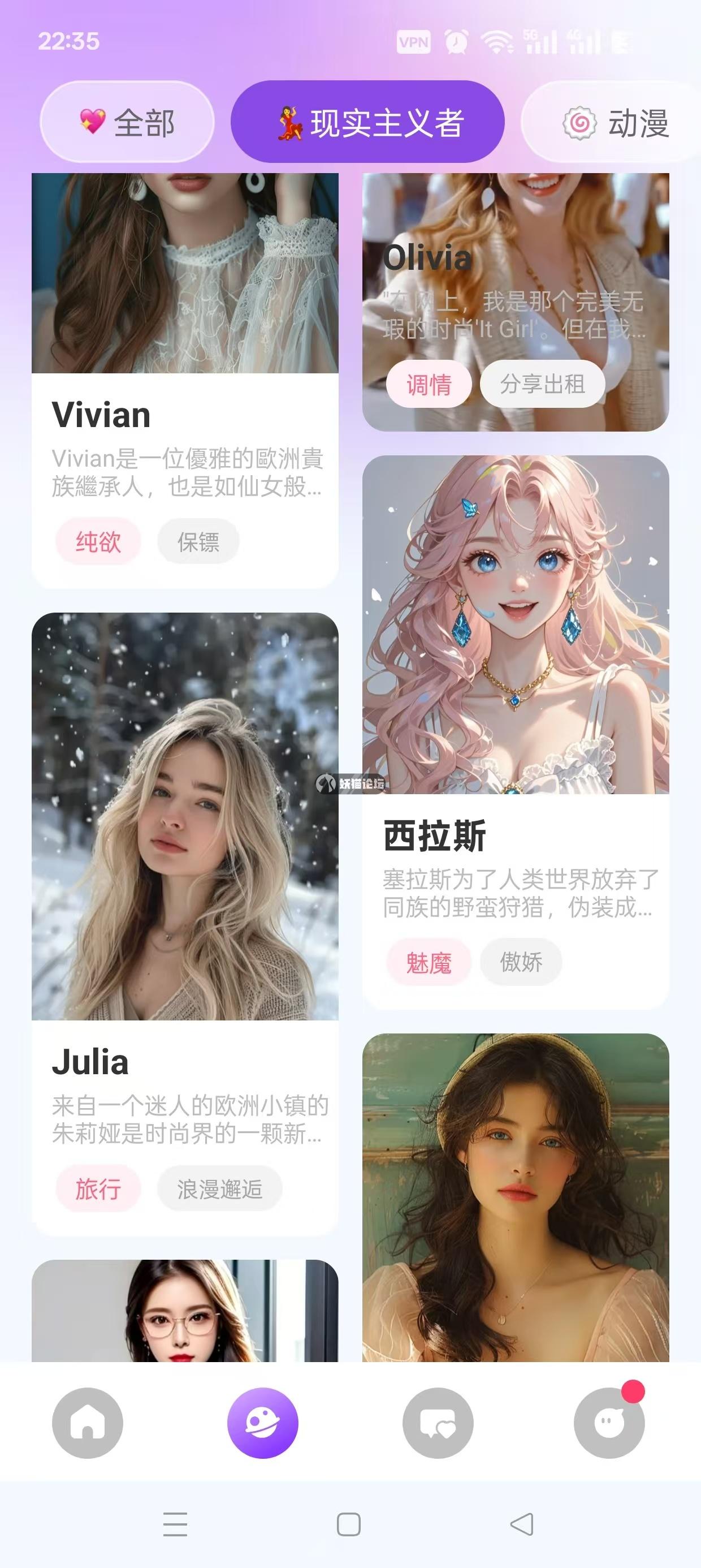701x1568 pixels.
Task: Open the planet discover tab
Action: pyautogui.click(x=263, y=1423)
